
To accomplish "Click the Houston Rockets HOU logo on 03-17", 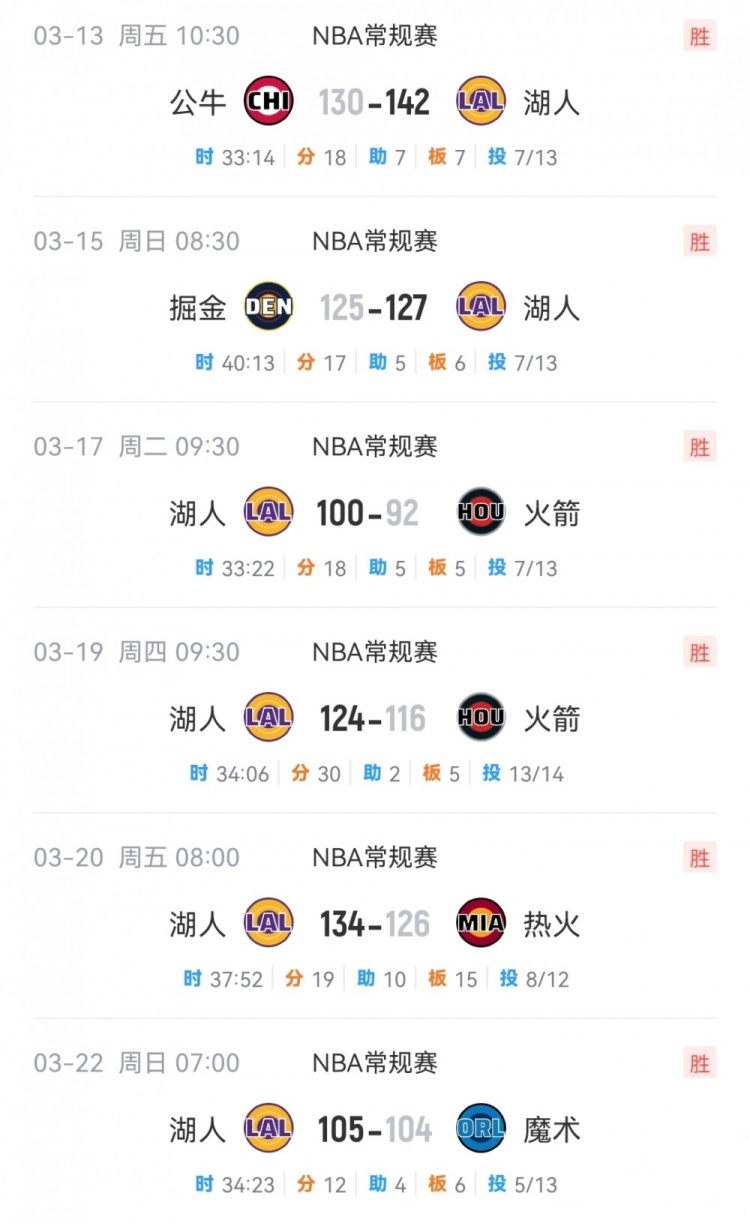I will pyautogui.click(x=480, y=512).
